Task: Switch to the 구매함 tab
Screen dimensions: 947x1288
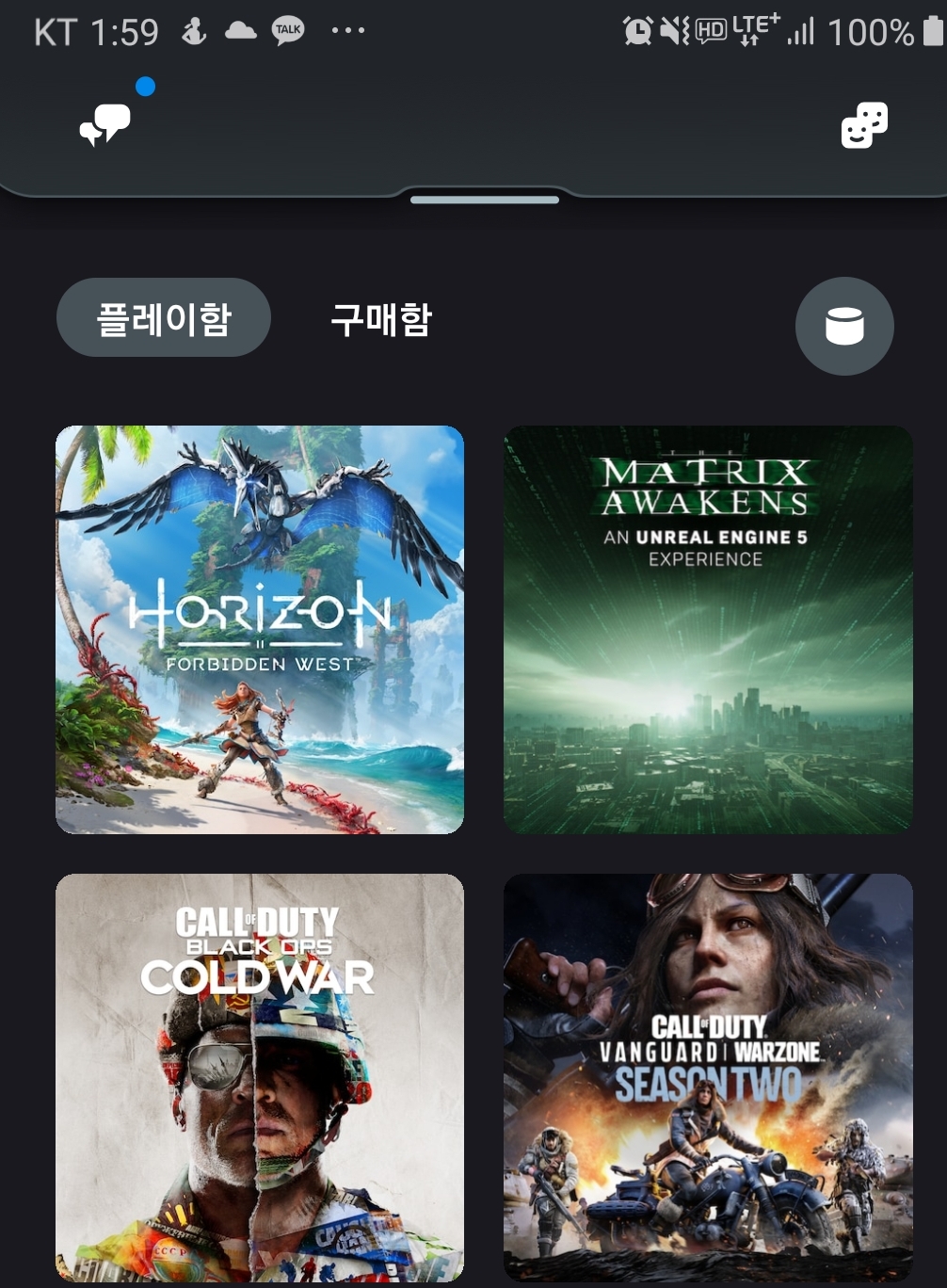Action: pos(379,318)
